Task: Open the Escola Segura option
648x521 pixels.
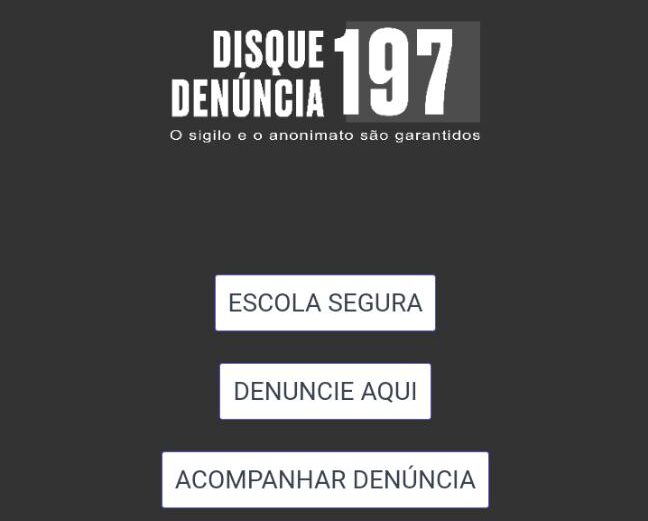Action: 325,303
